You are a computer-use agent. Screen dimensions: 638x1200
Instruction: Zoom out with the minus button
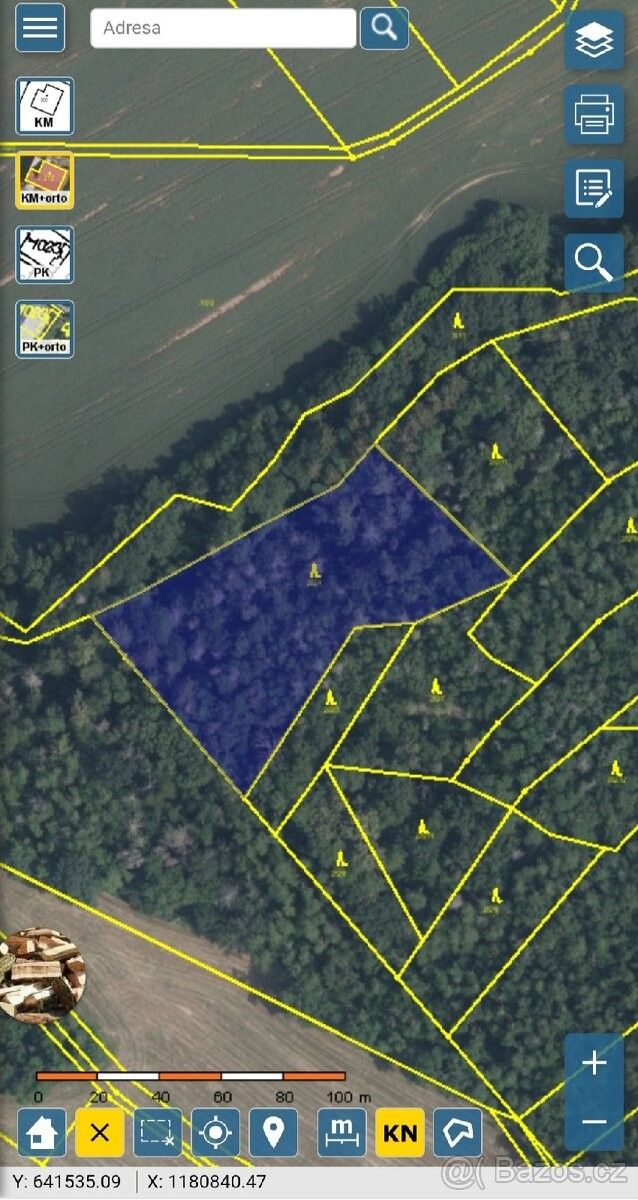(594, 1122)
